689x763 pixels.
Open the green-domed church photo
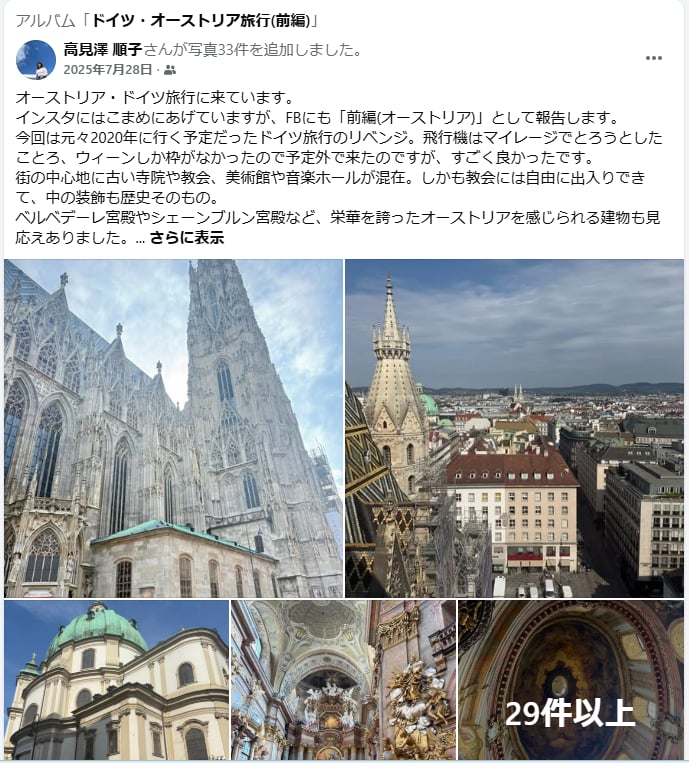tap(116, 680)
